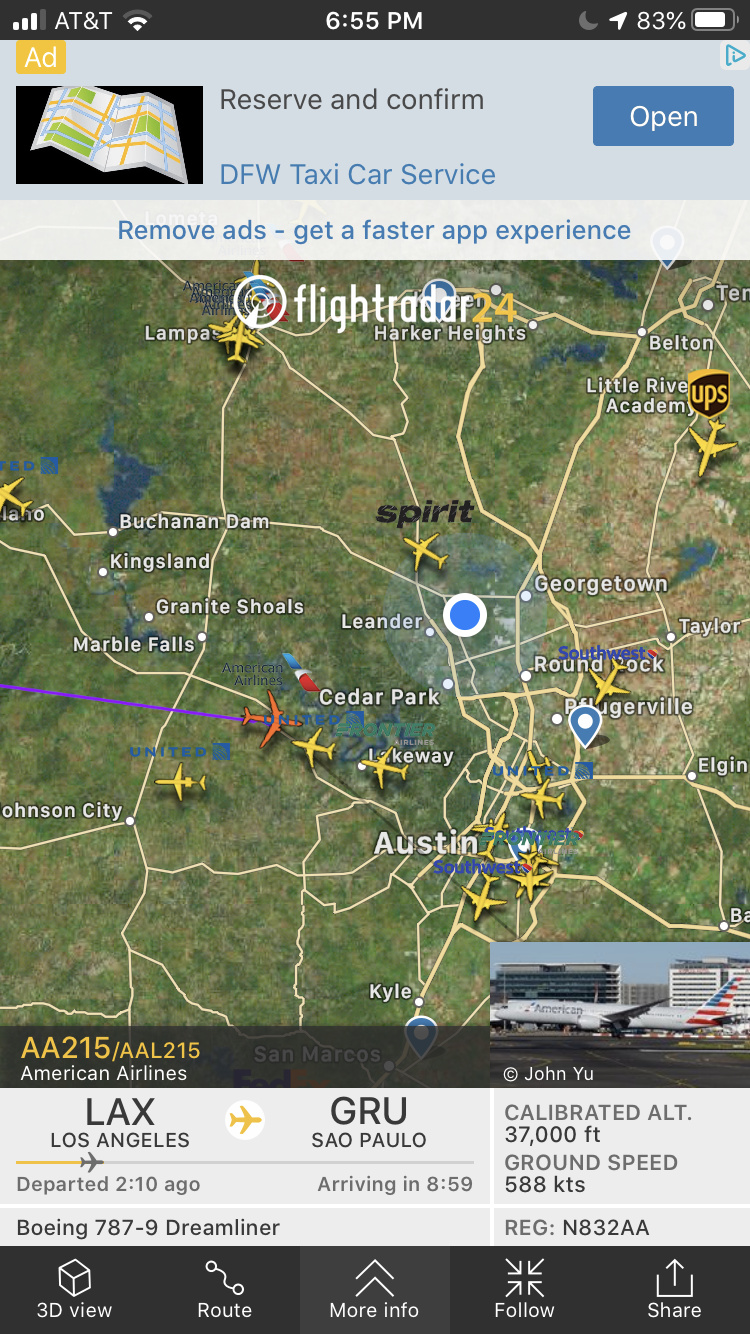Tap the airport pin near Pflugerville
Screen dimensions: 750x1334
click(584, 724)
